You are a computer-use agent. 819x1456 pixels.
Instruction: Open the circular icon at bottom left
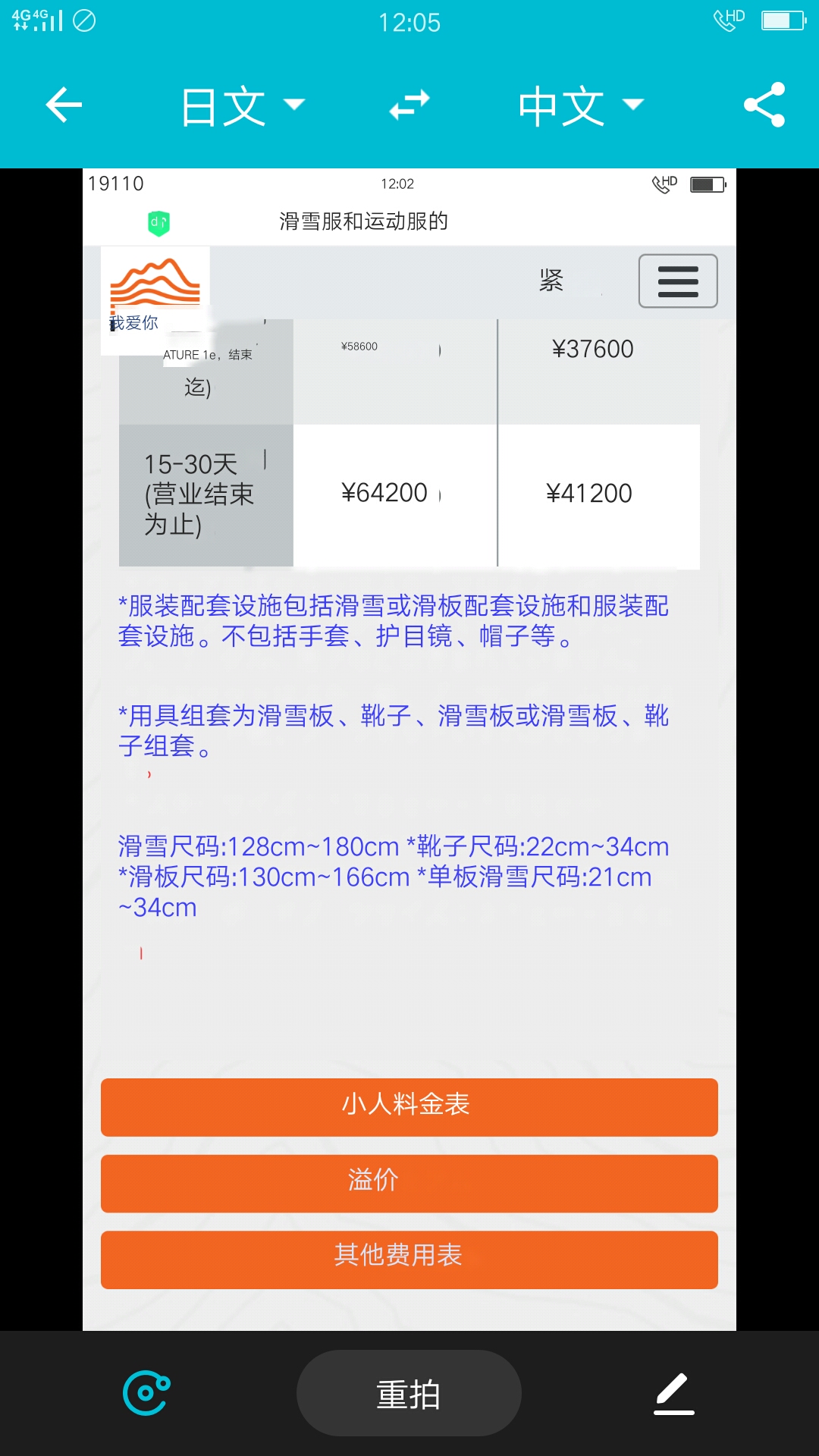coord(146,1393)
